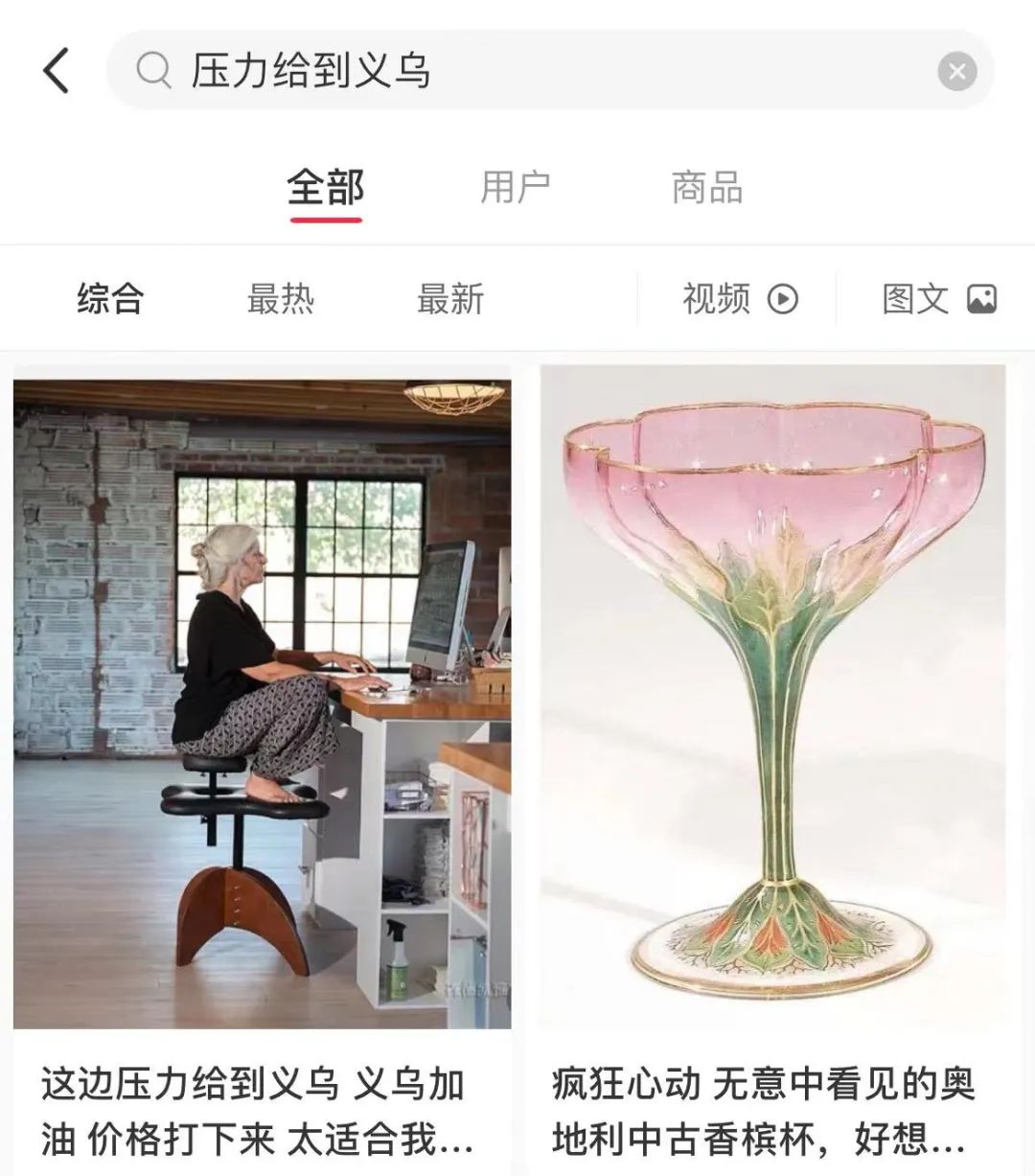Sort results by 最热

[x=280, y=299]
